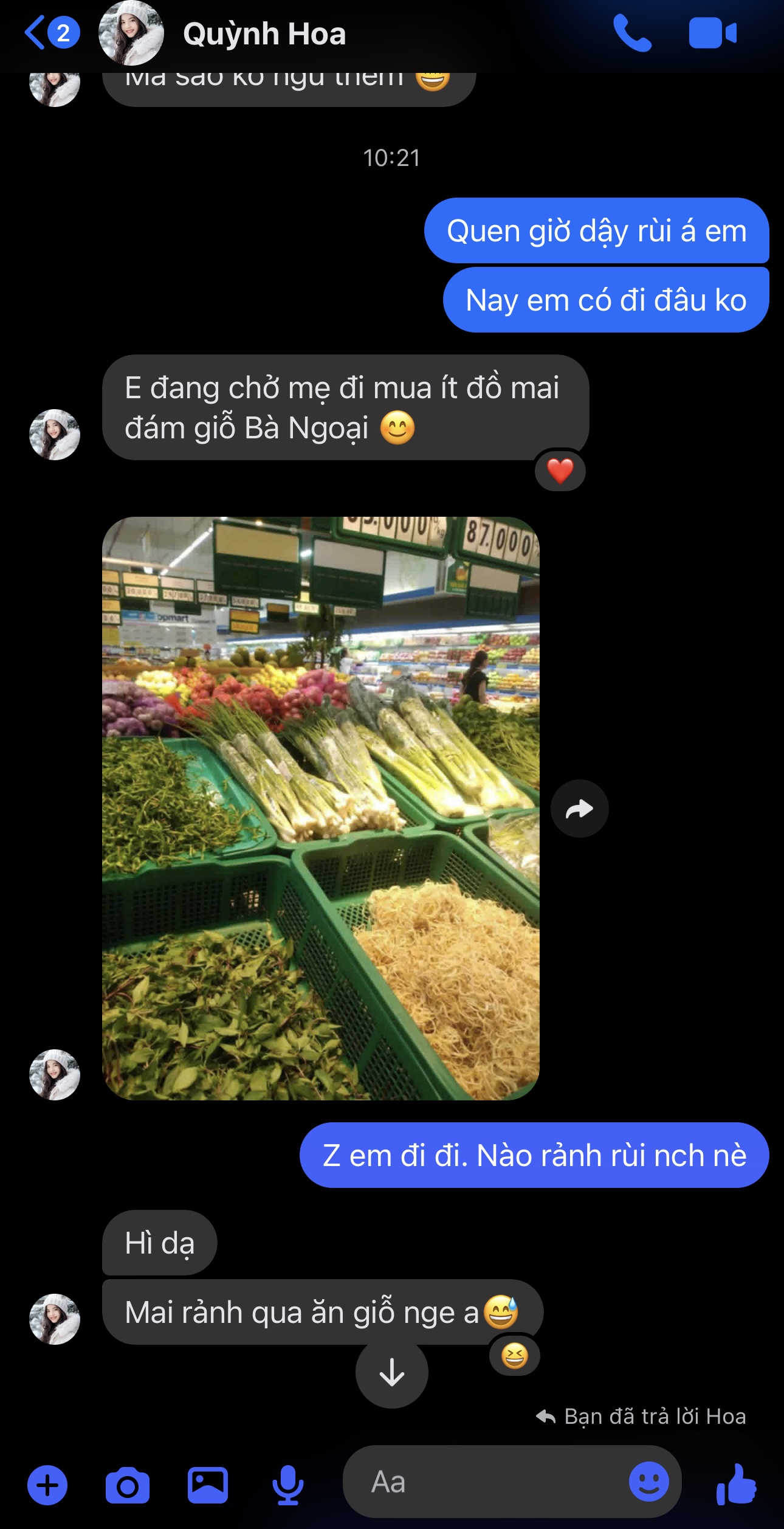Record a voice message with microphone
784x1529 pixels.
click(x=287, y=1485)
